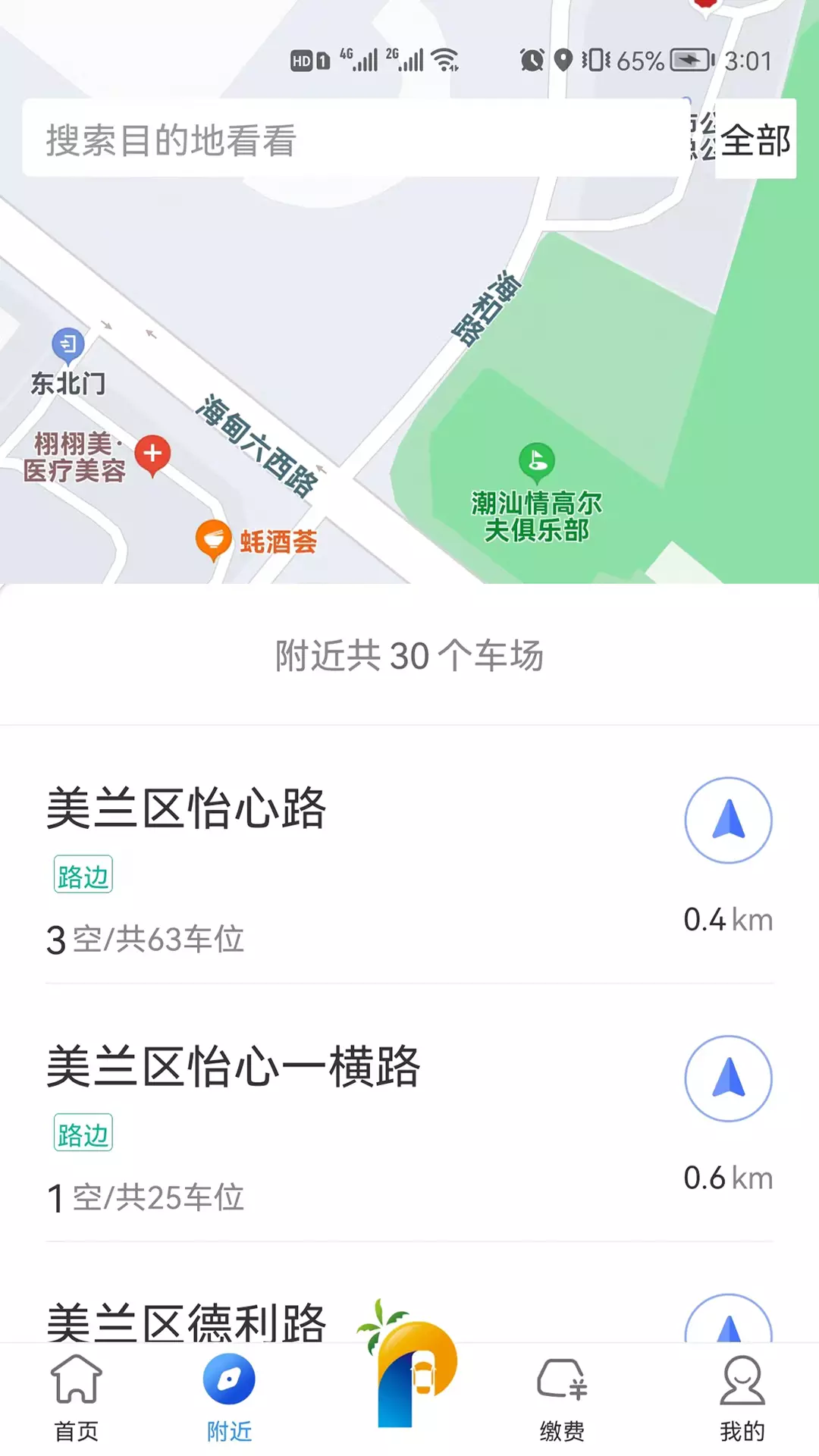819x1456 pixels.
Task: Navigate to 美兰区怡心一横路 parking
Action: point(728,1078)
